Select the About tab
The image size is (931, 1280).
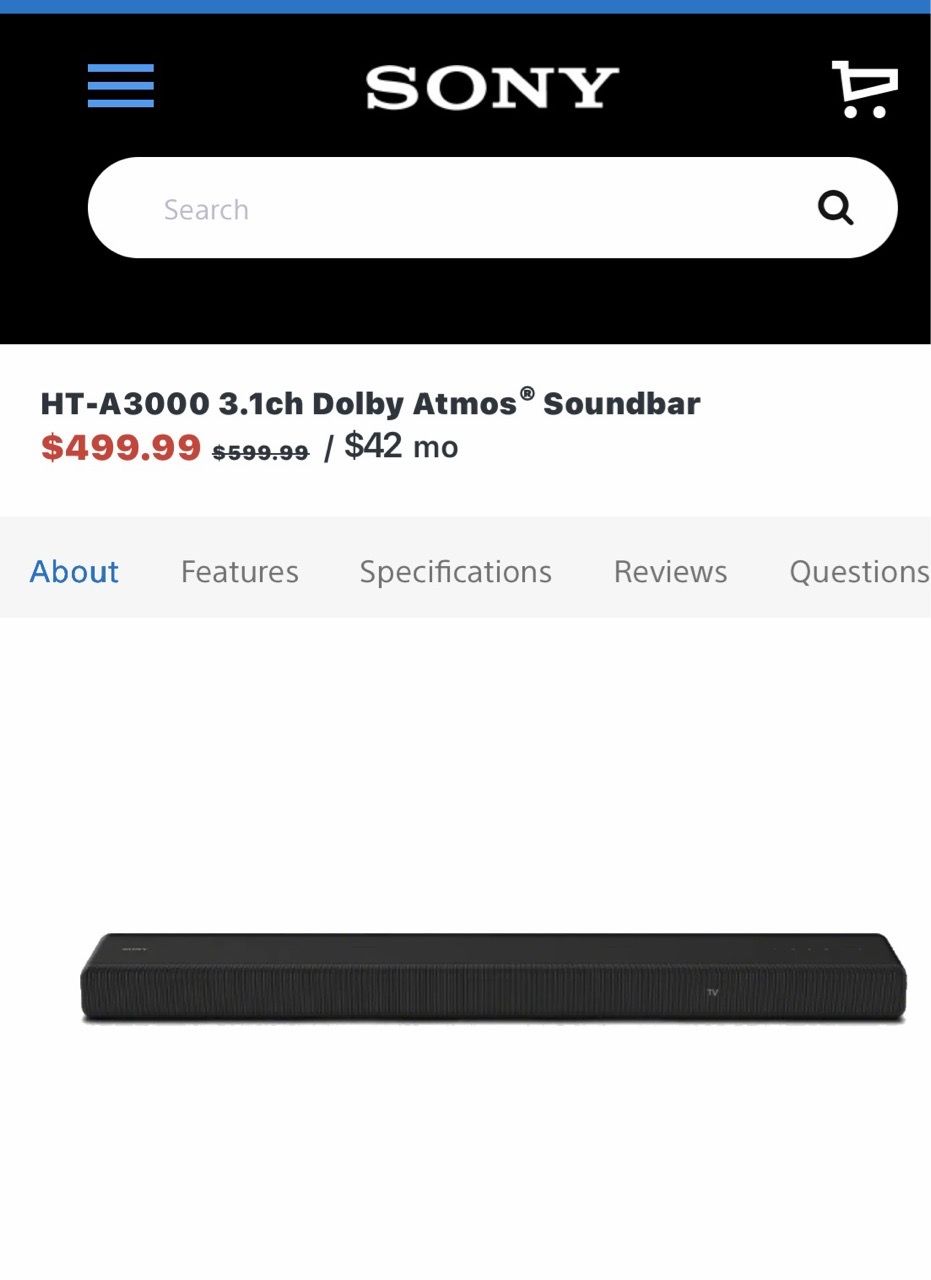click(74, 571)
